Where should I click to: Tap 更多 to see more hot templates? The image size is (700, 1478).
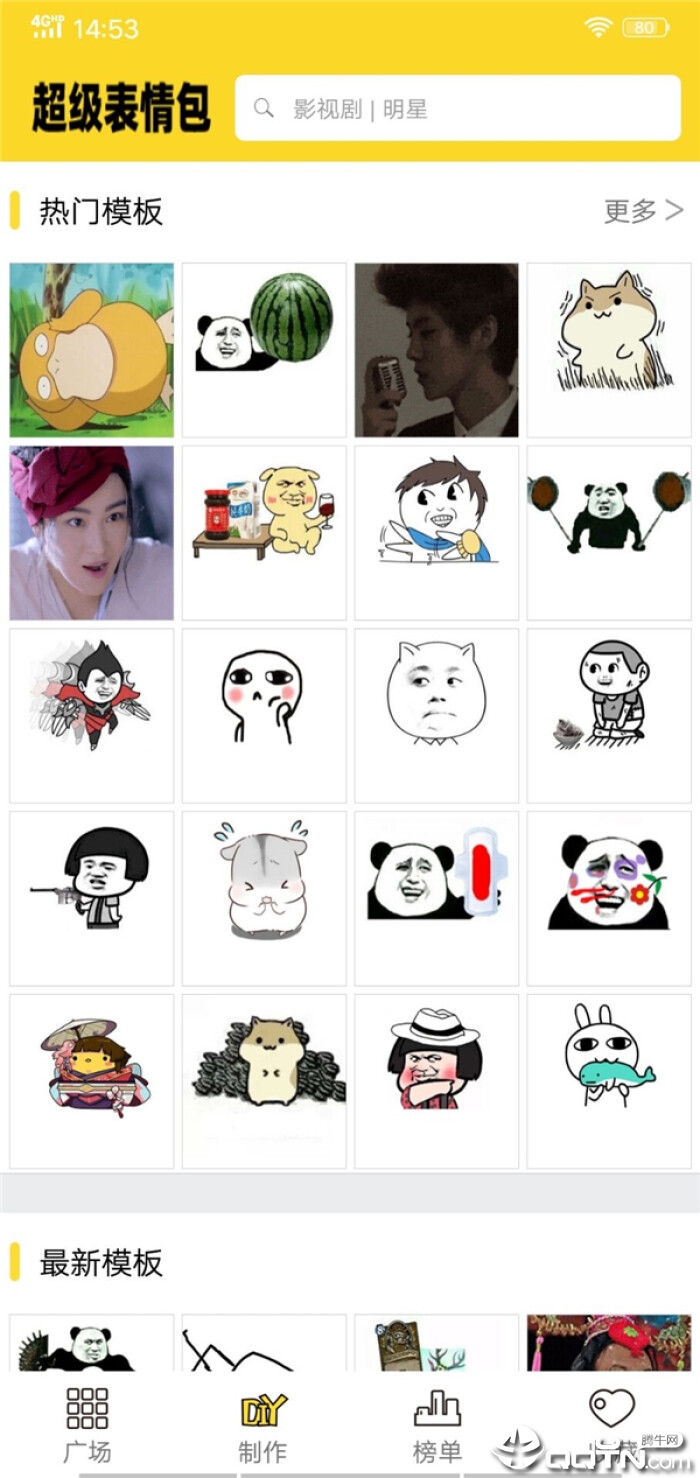coord(643,211)
